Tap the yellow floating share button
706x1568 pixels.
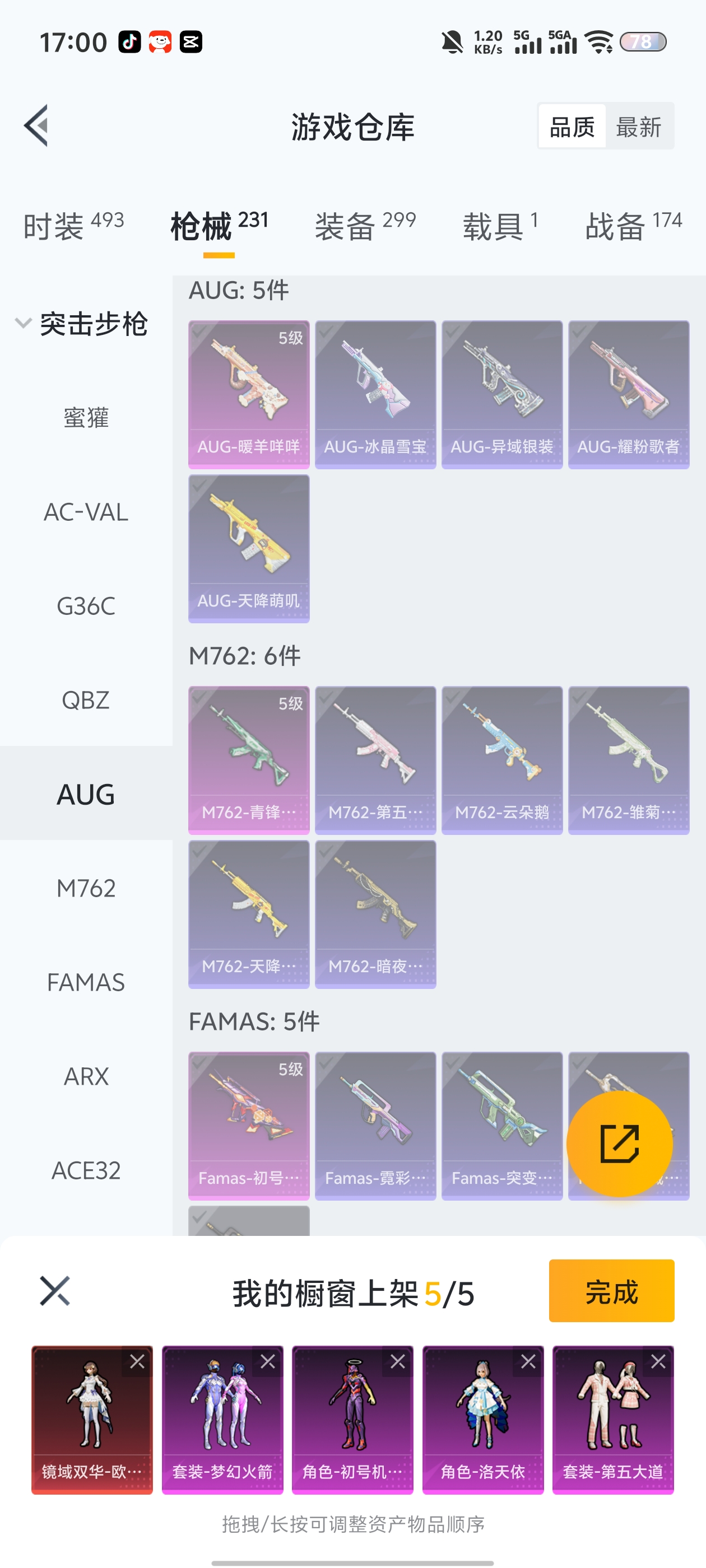coord(619,1143)
